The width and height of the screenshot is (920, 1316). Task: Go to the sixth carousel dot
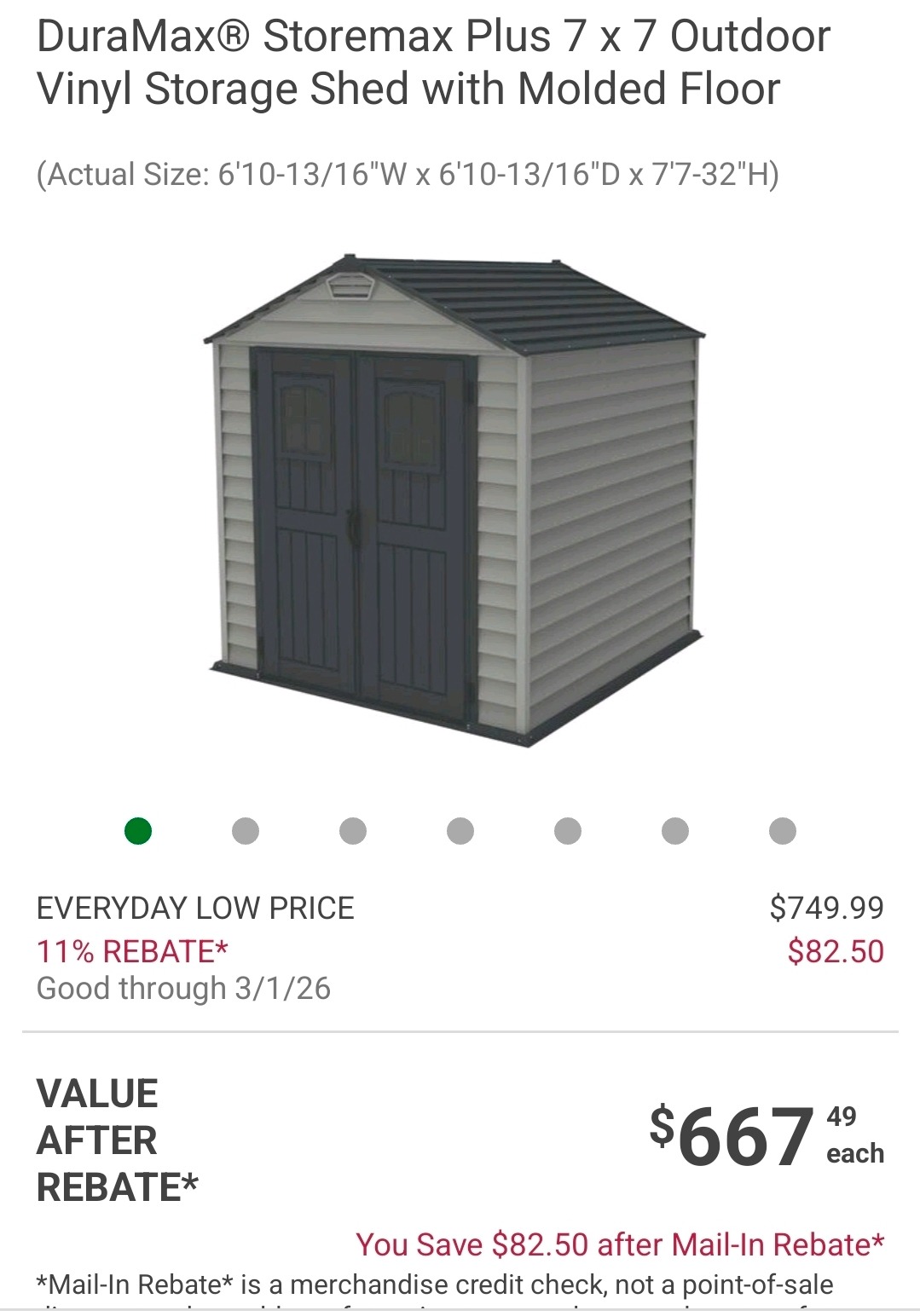pyautogui.click(x=675, y=830)
